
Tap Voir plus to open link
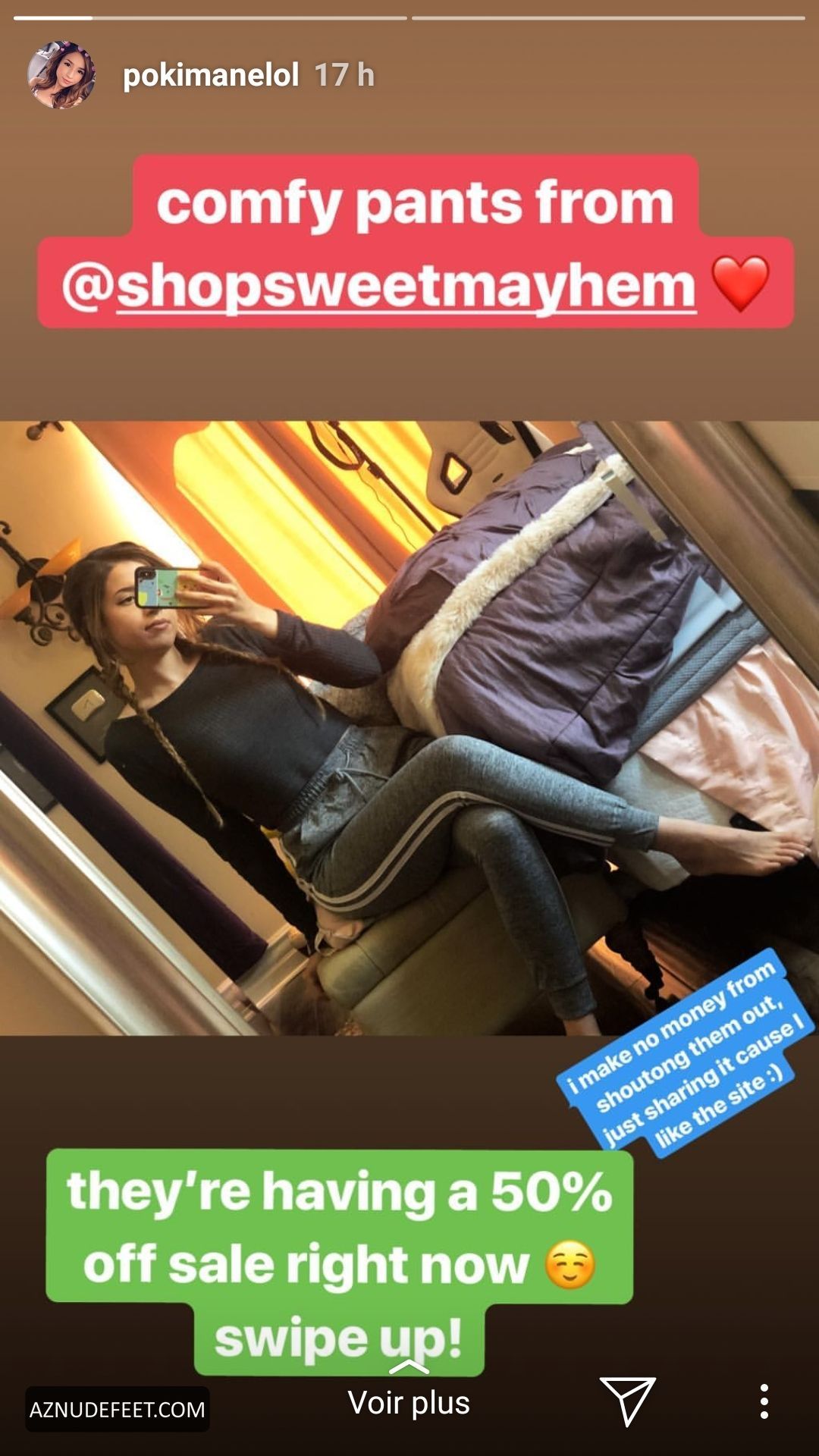pos(409,1401)
